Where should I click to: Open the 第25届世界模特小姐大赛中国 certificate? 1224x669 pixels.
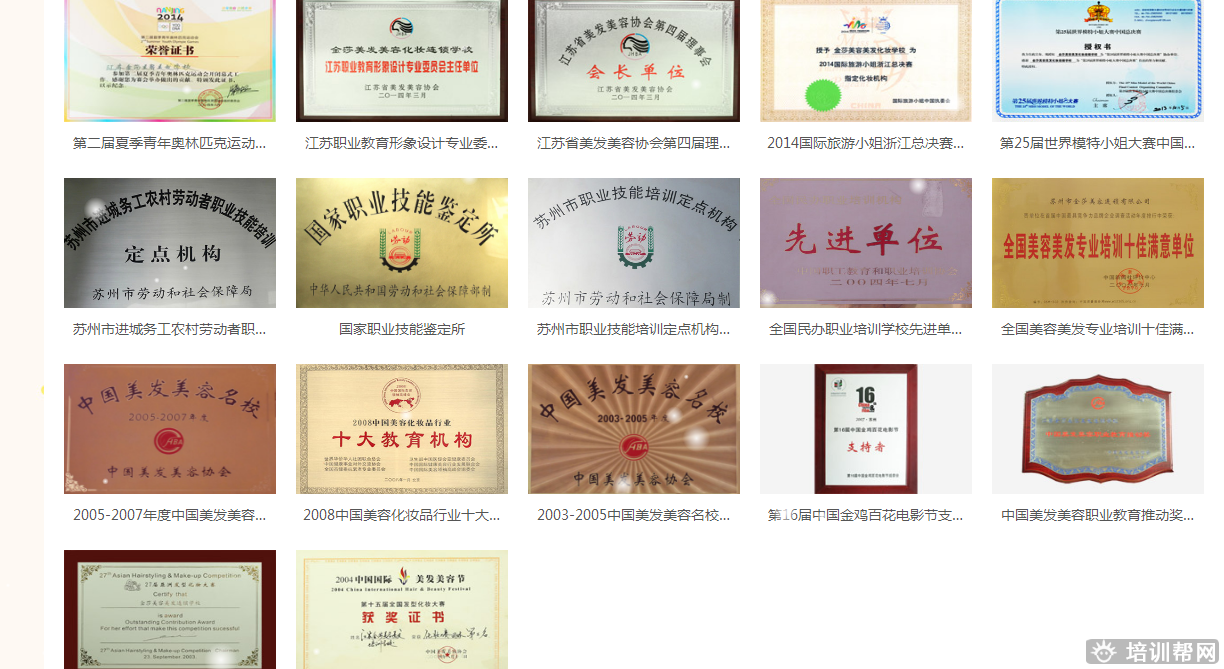tap(1097, 60)
